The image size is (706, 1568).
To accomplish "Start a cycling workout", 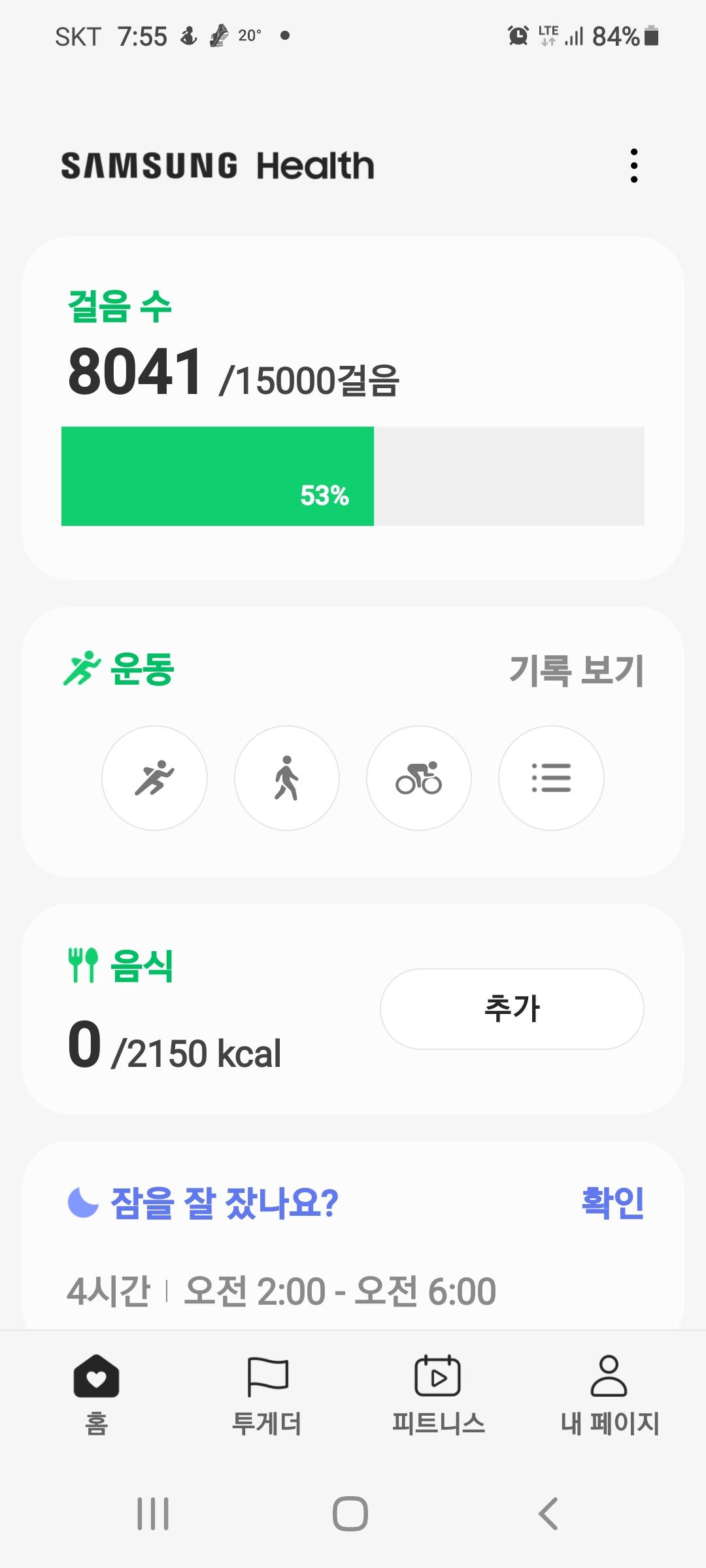I will click(x=419, y=778).
